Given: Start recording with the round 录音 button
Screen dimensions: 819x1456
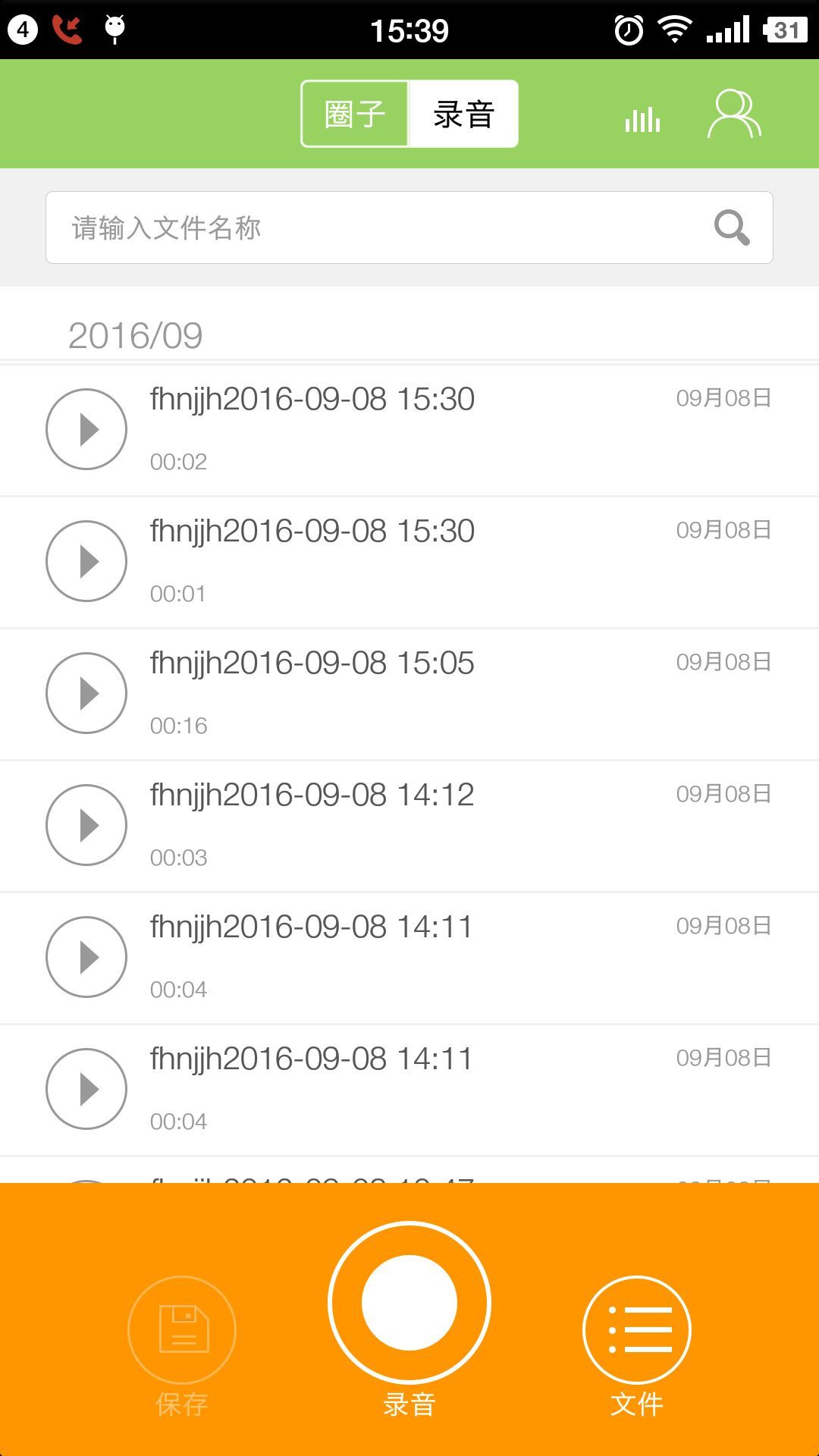Looking at the screenshot, I should 409,1303.
